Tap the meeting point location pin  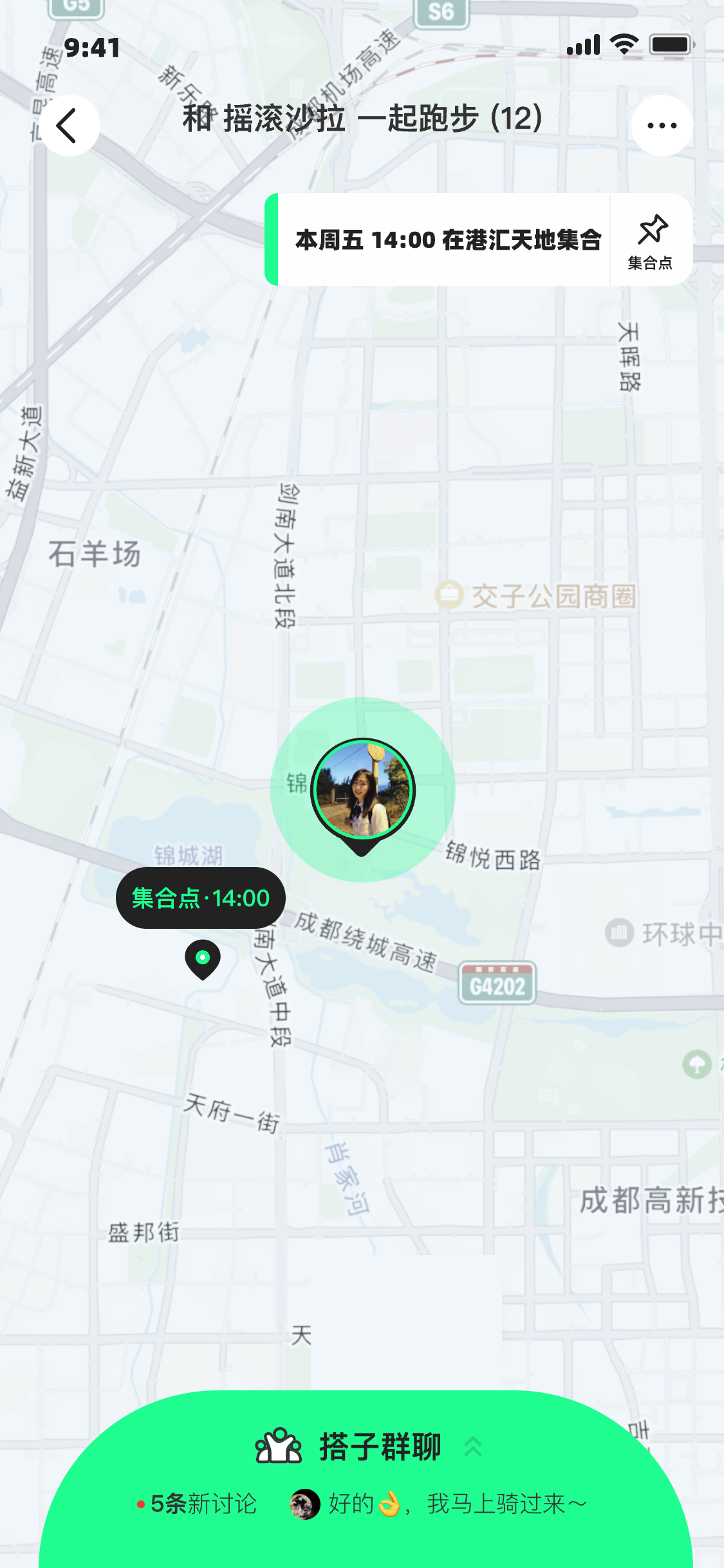click(203, 959)
